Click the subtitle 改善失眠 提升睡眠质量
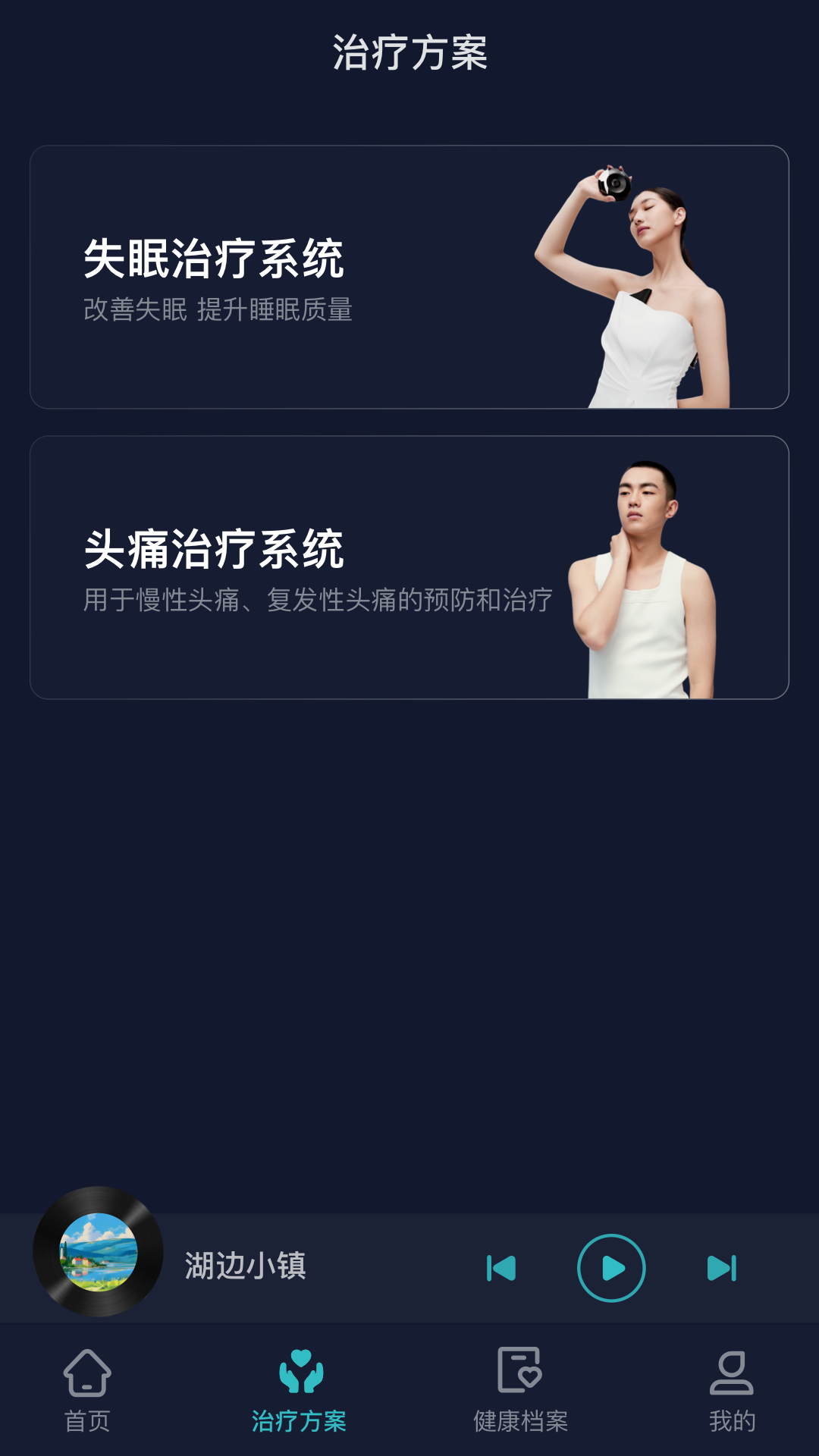Viewport: 819px width, 1456px height. (218, 309)
